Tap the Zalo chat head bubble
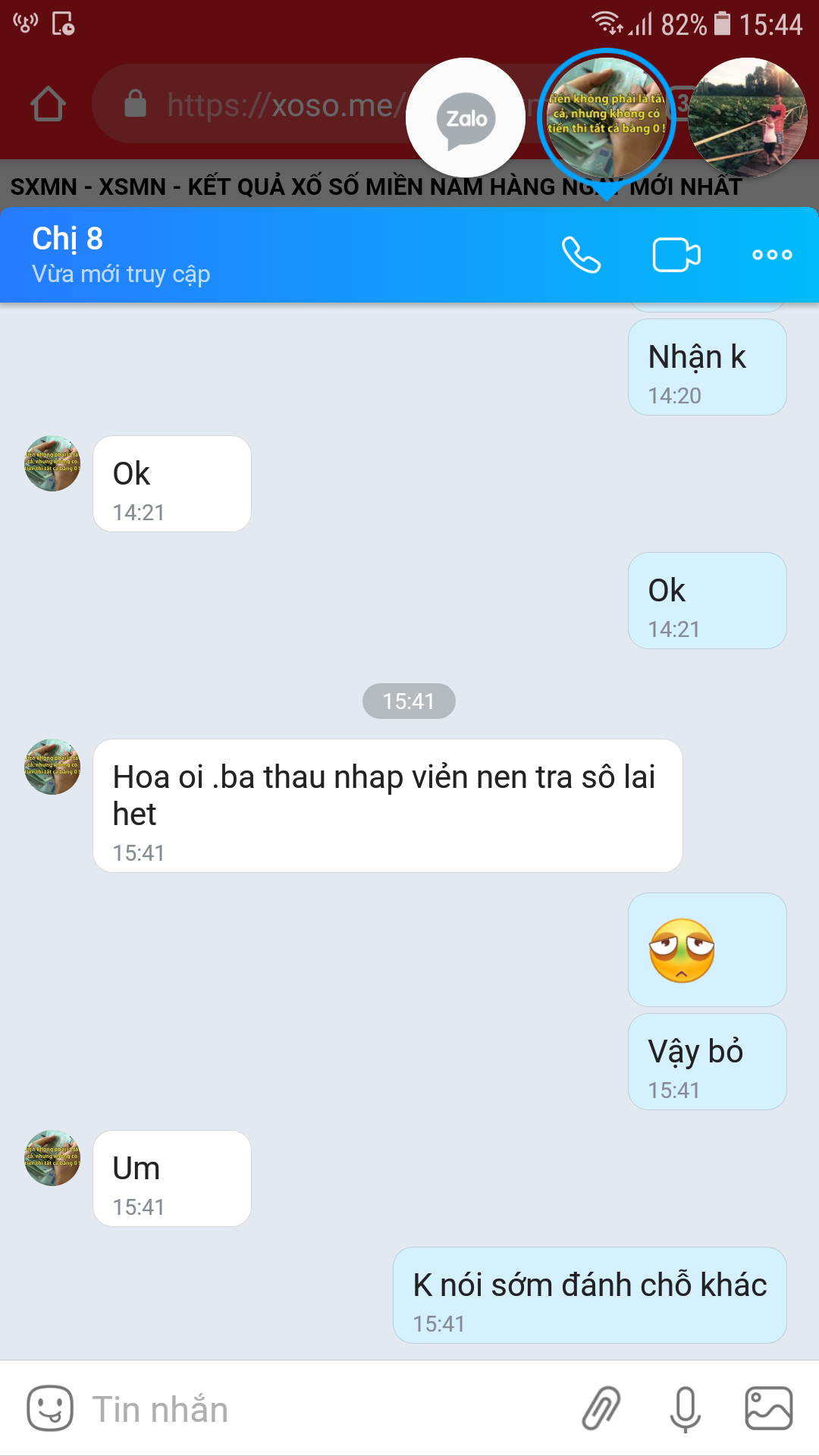Viewport: 819px width, 1456px height. click(x=466, y=118)
